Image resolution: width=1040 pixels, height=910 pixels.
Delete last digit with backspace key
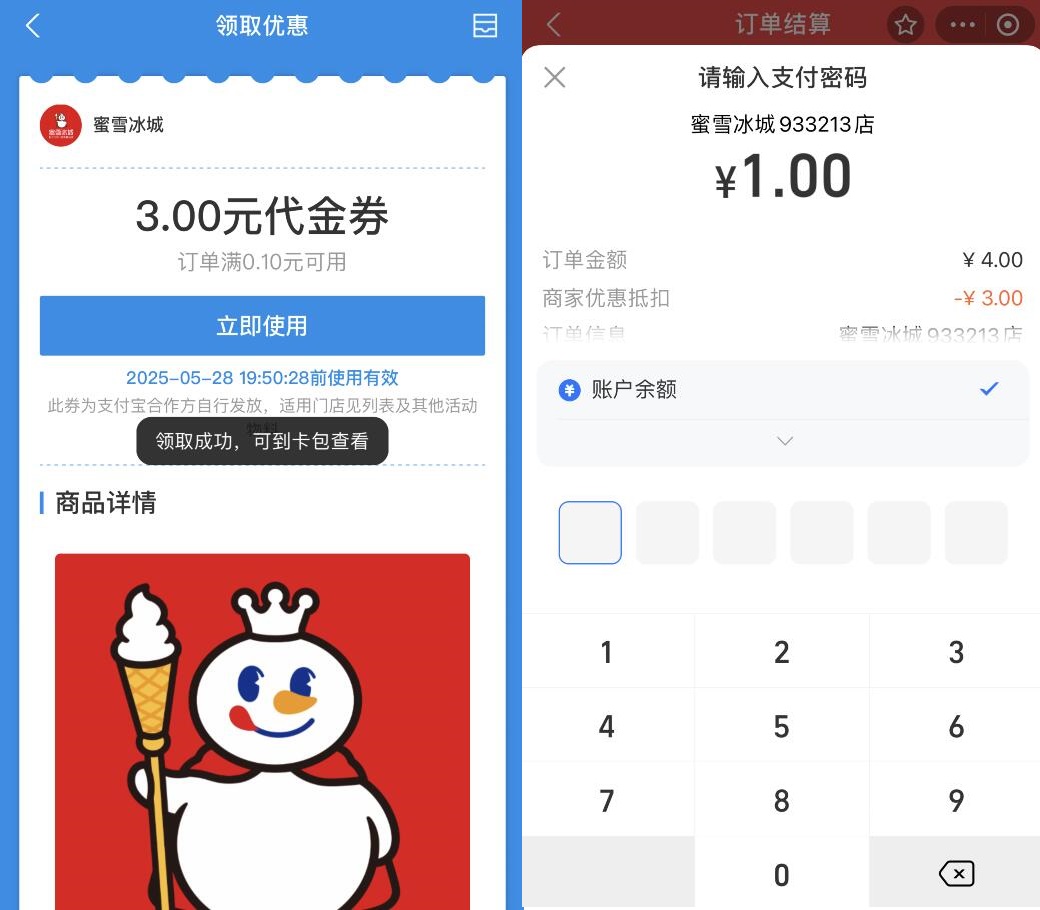(956, 875)
